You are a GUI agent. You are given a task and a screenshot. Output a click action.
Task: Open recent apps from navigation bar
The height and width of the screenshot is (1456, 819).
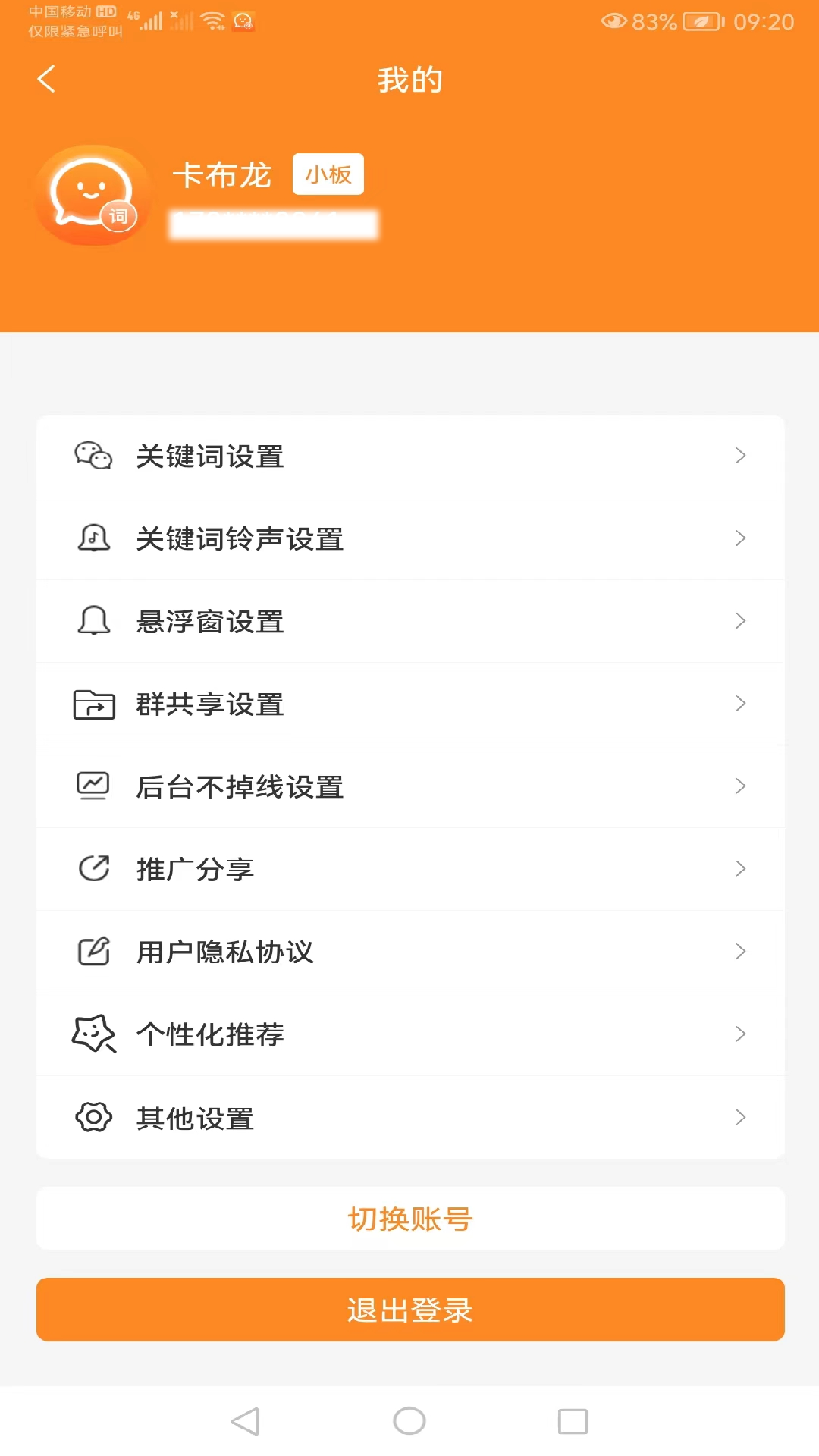point(573,1421)
